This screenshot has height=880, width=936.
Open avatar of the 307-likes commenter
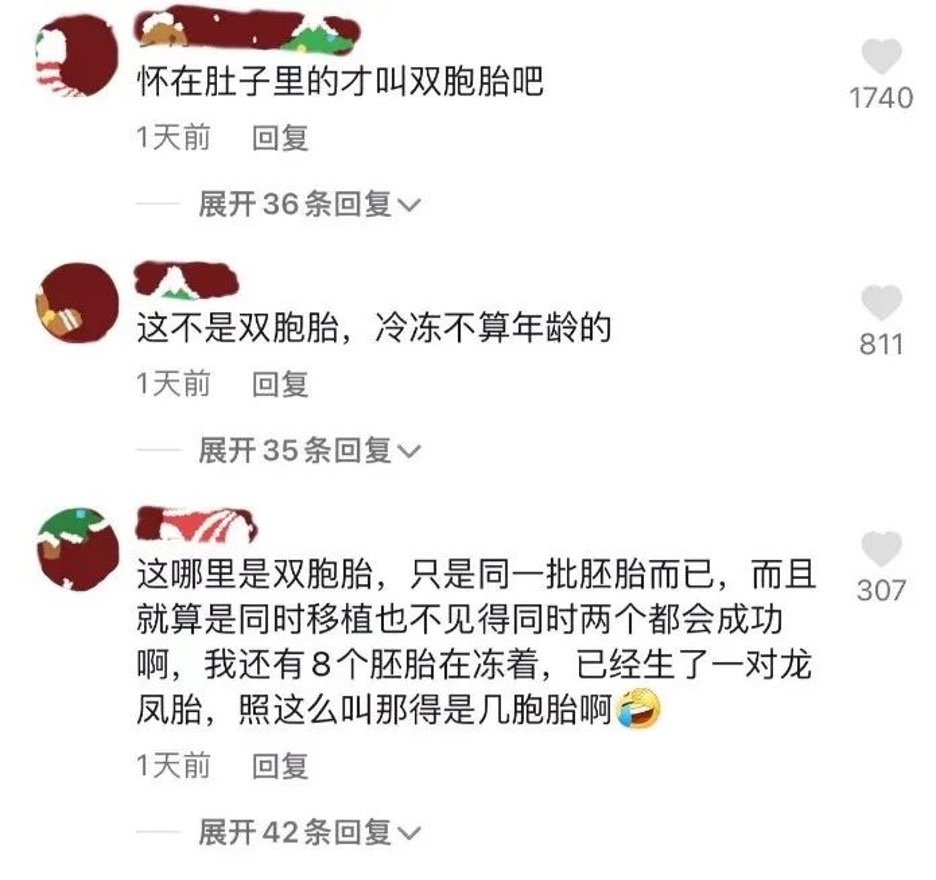(x=76, y=546)
